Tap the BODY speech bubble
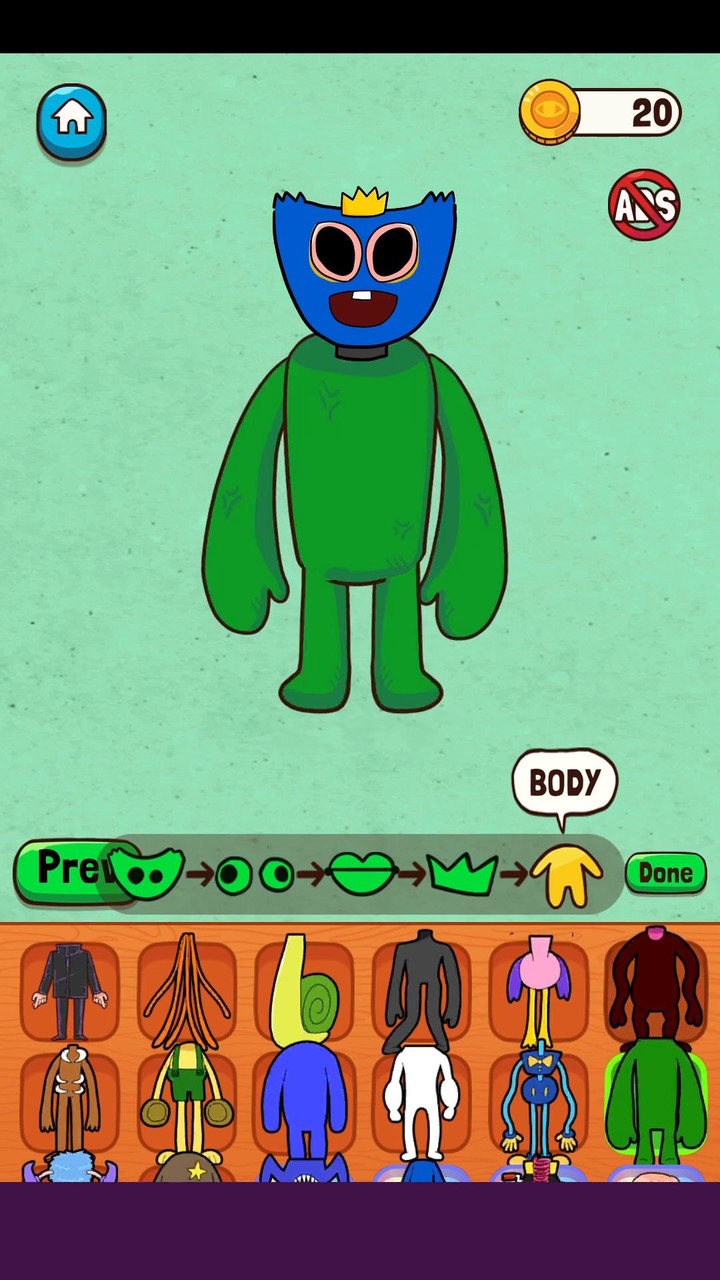Viewport: 720px width, 1280px height. point(564,783)
